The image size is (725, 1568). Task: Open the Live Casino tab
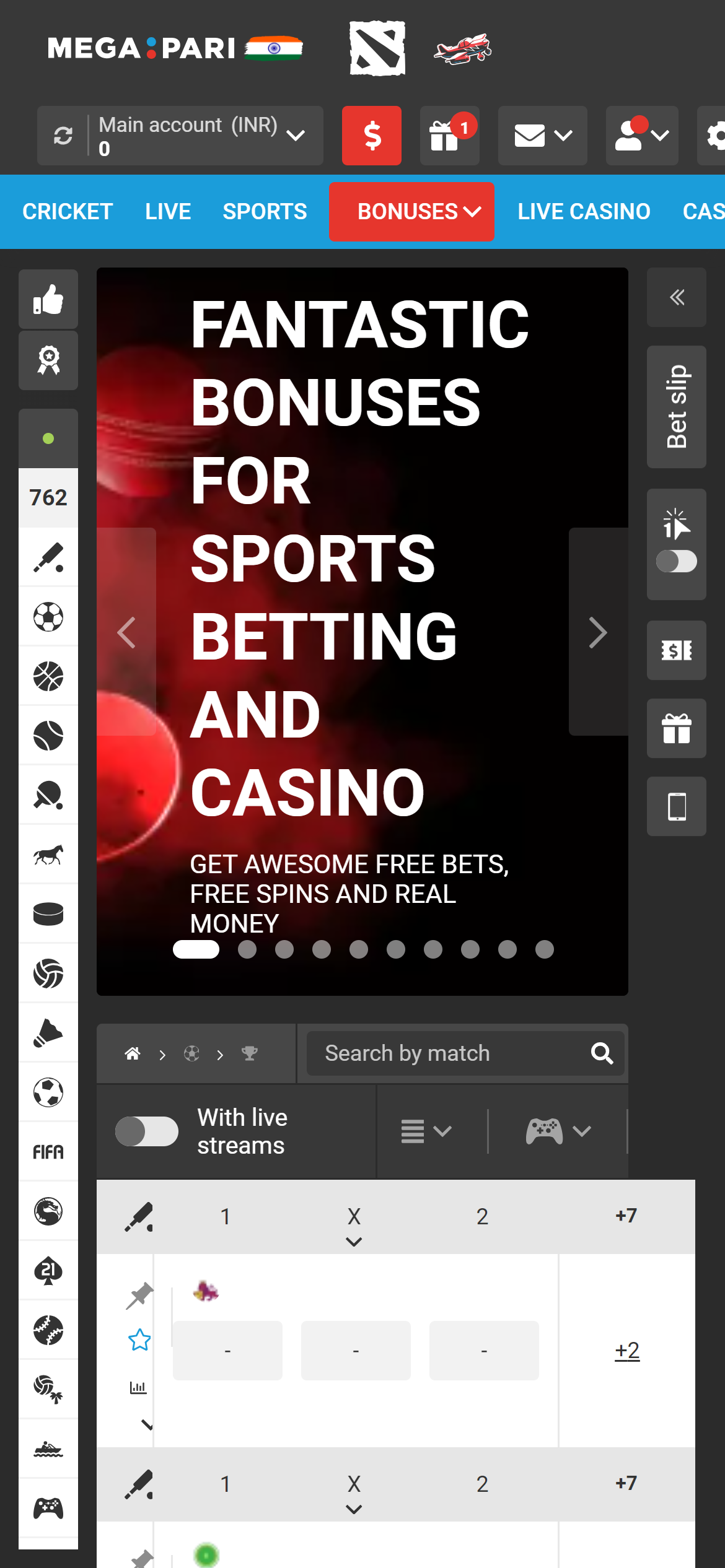[x=584, y=212]
